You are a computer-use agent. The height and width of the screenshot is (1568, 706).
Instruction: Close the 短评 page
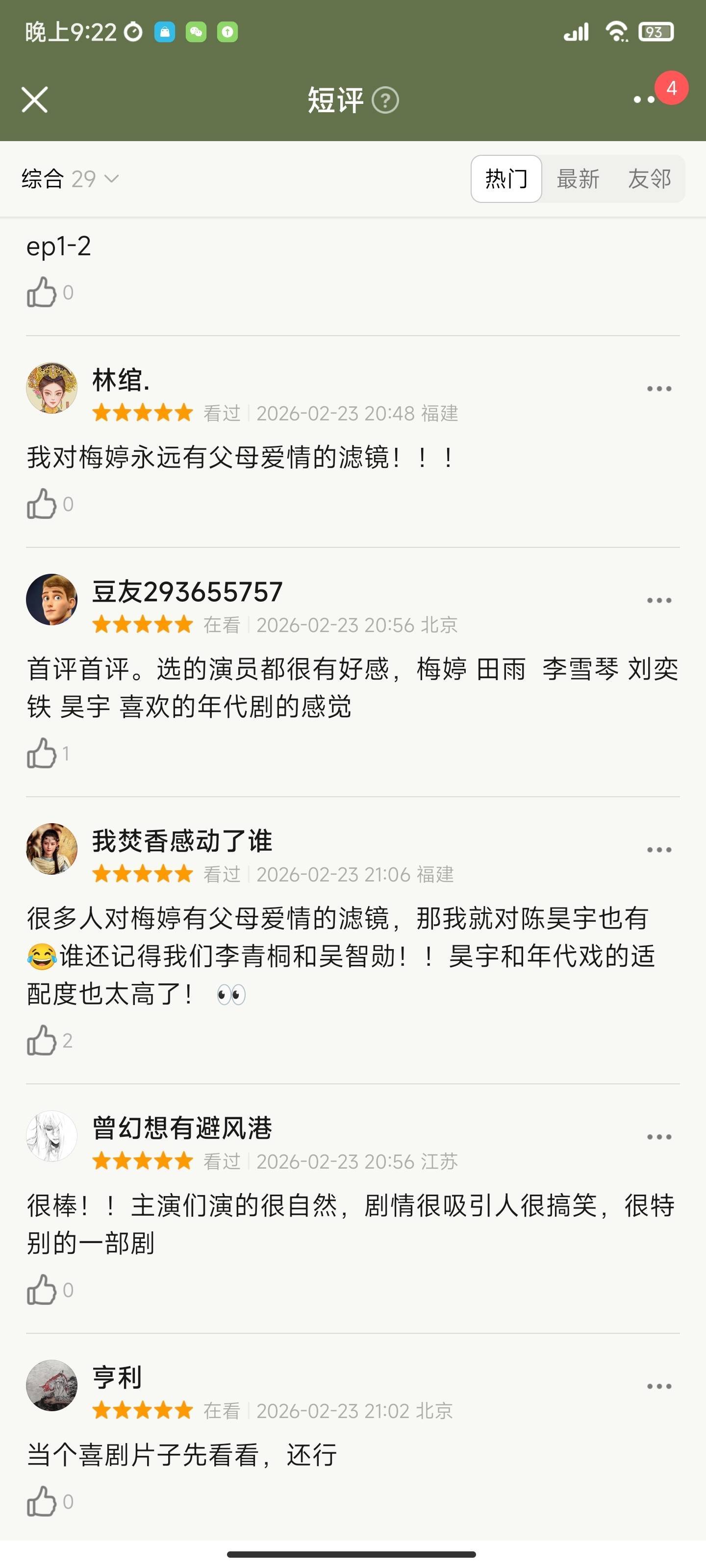coord(35,100)
